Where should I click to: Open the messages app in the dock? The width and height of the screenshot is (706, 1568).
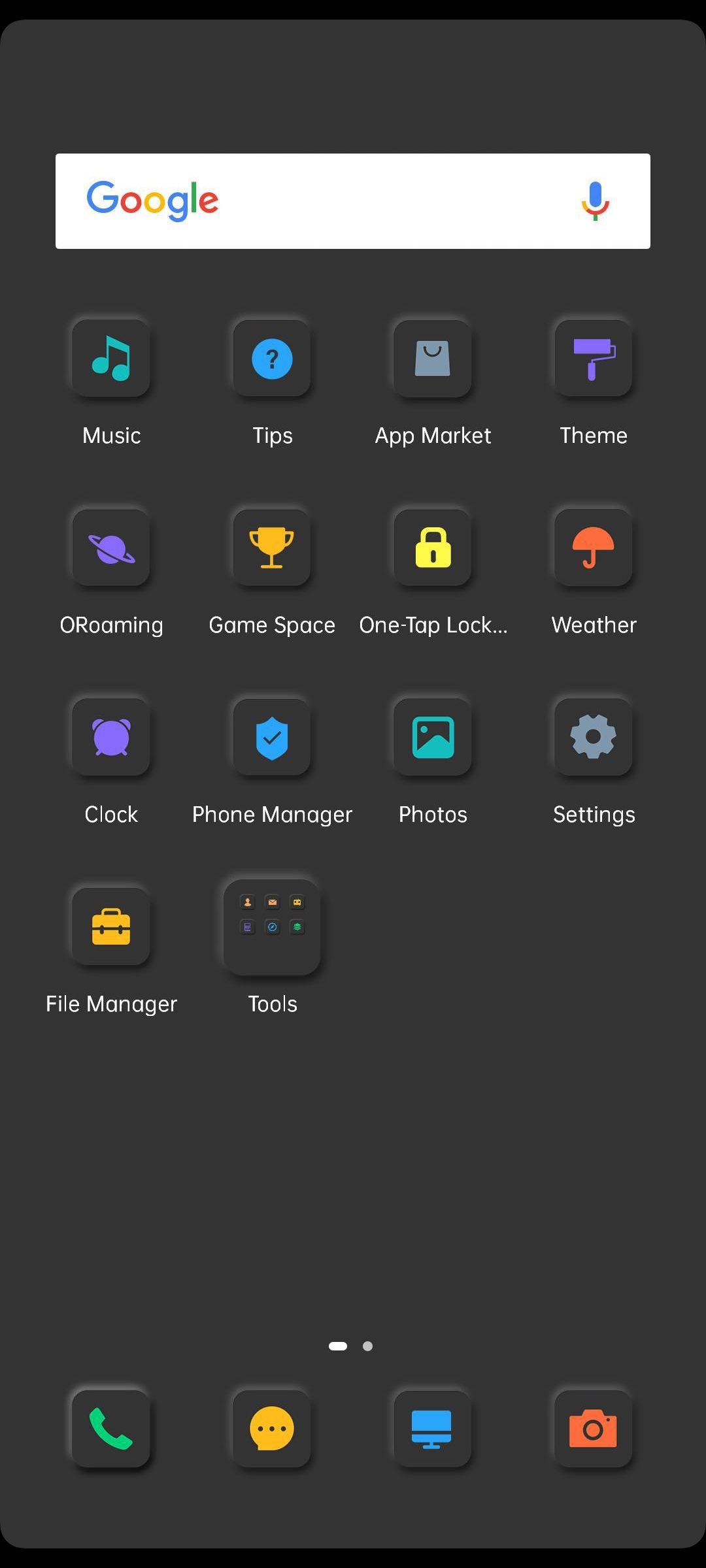272,1429
